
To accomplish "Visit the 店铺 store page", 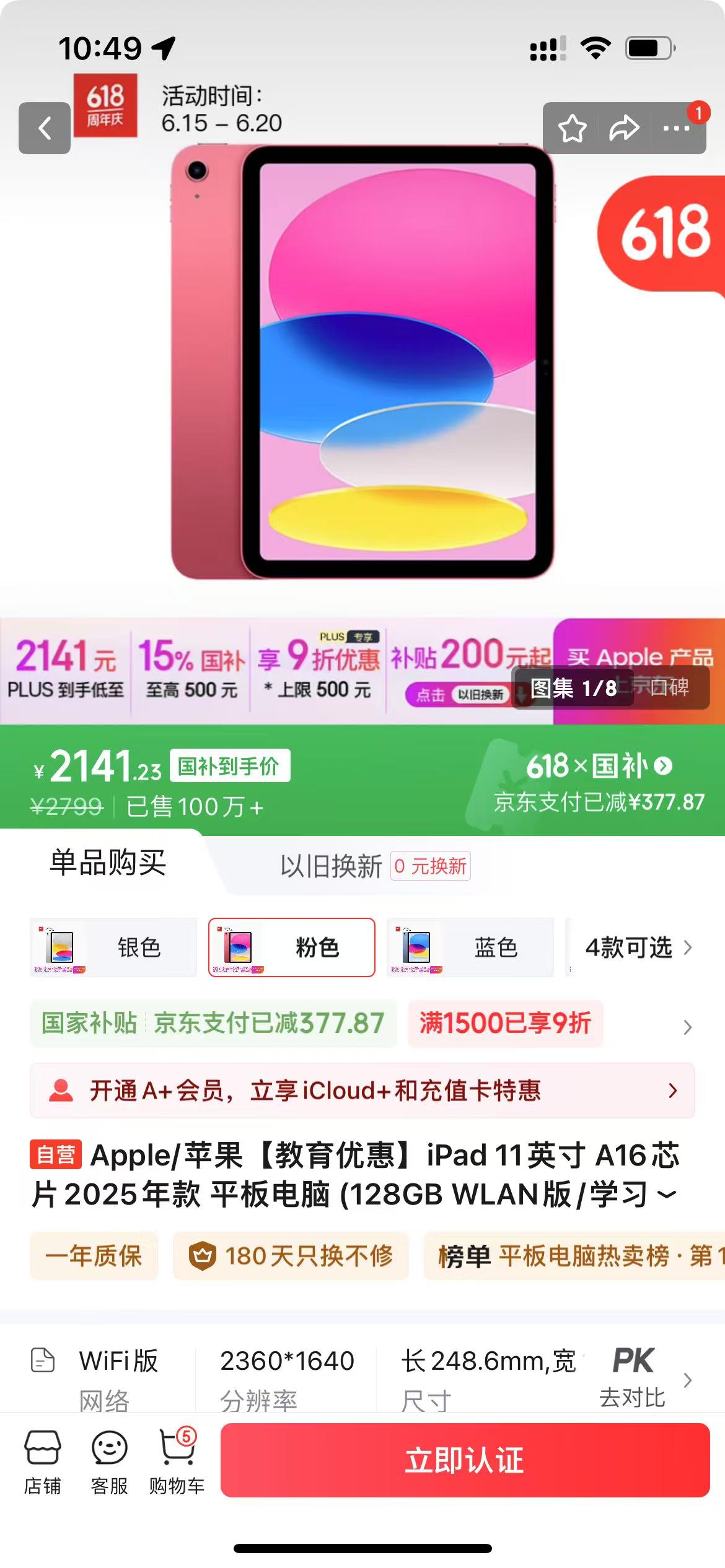I will click(42, 1462).
